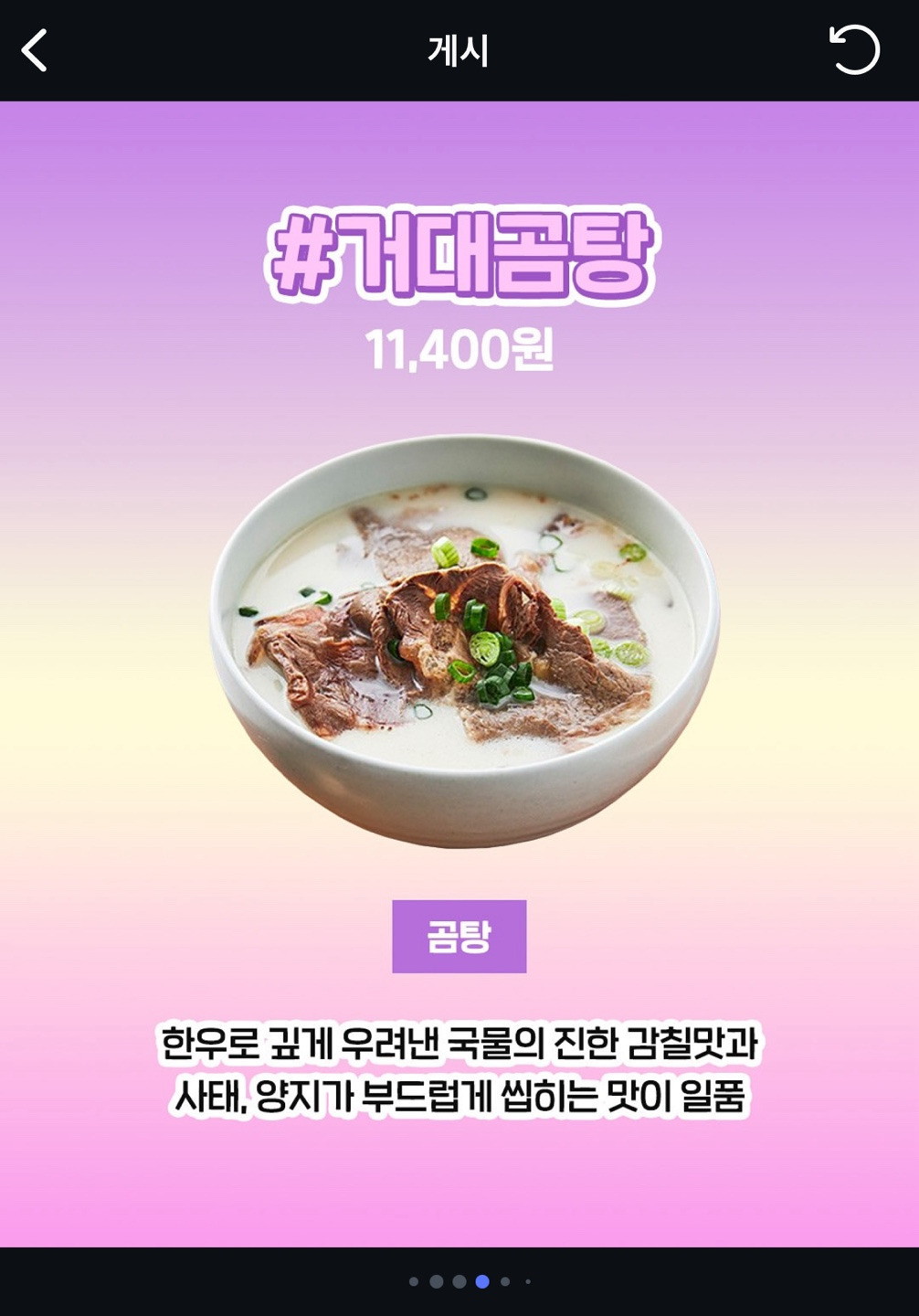Tap the word '일품' in the description
This screenshot has height=1316, width=919.
715,1094
